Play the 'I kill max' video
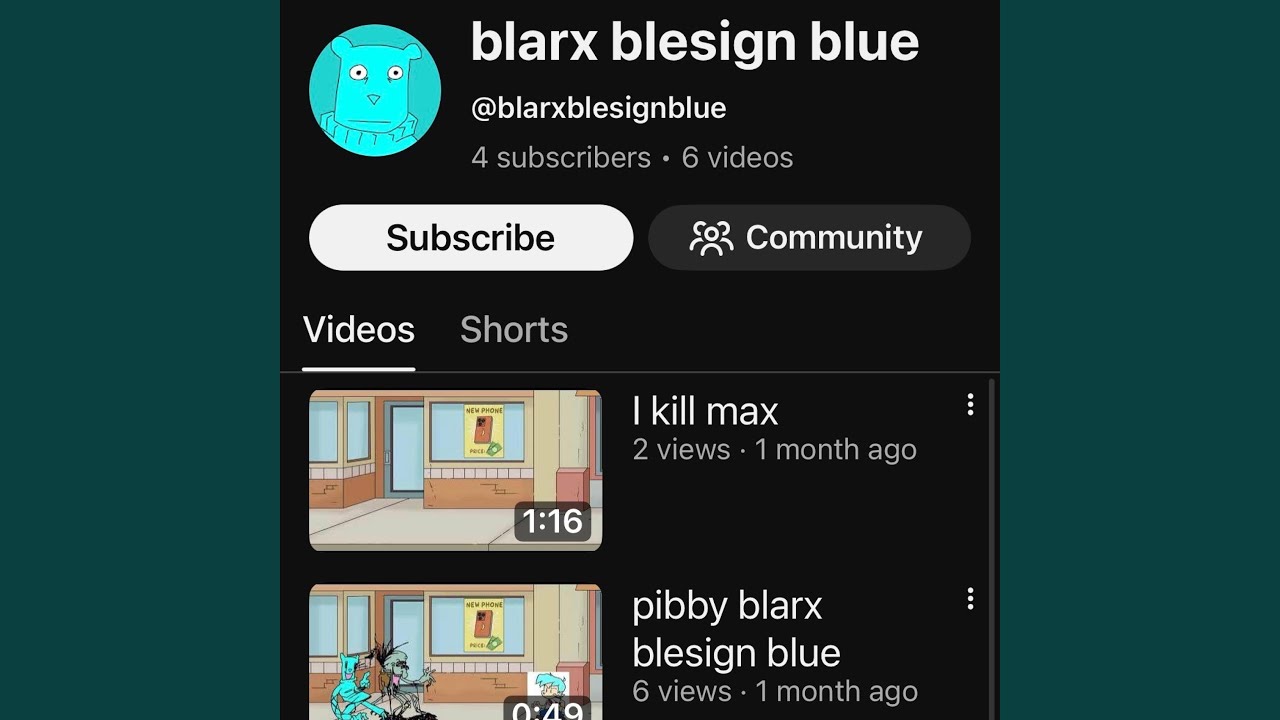Viewport: 1280px width, 720px height. click(x=455, y=470)
